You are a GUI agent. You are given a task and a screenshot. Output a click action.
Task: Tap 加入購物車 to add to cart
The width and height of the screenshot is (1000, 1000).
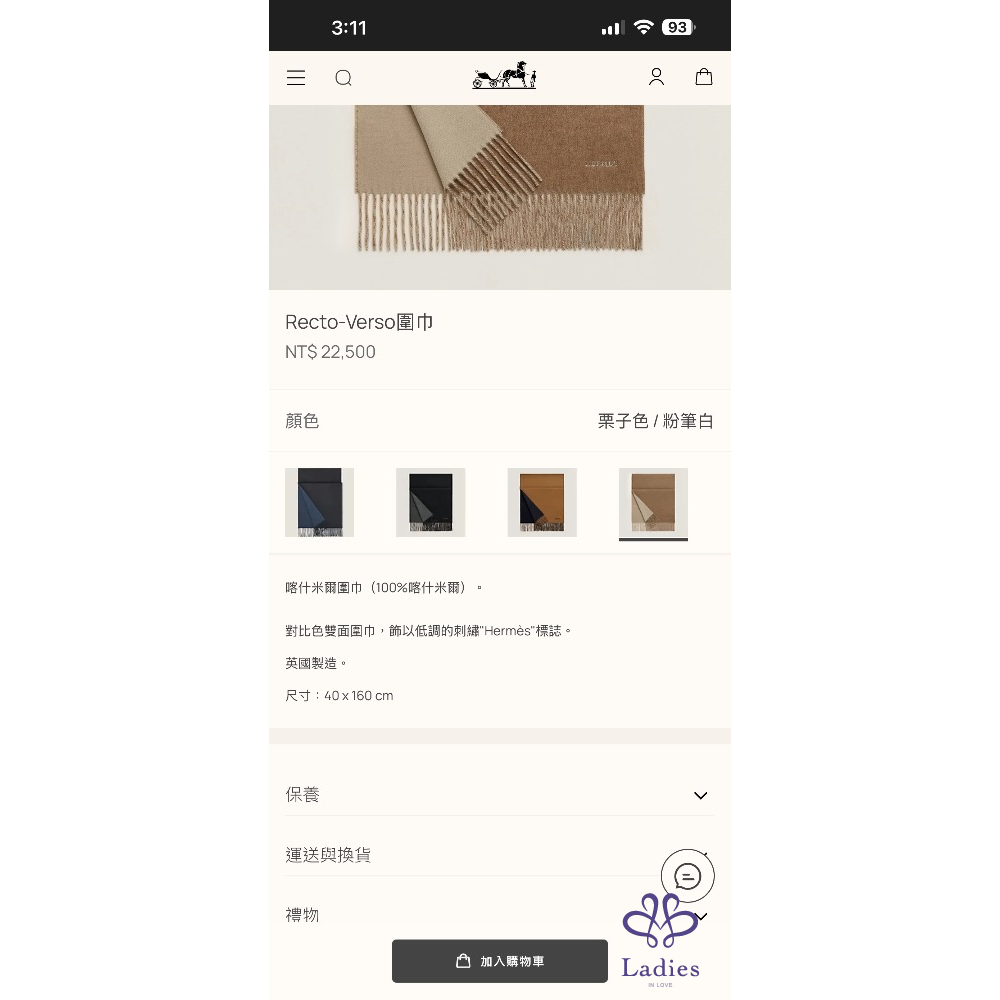(500, 961)
